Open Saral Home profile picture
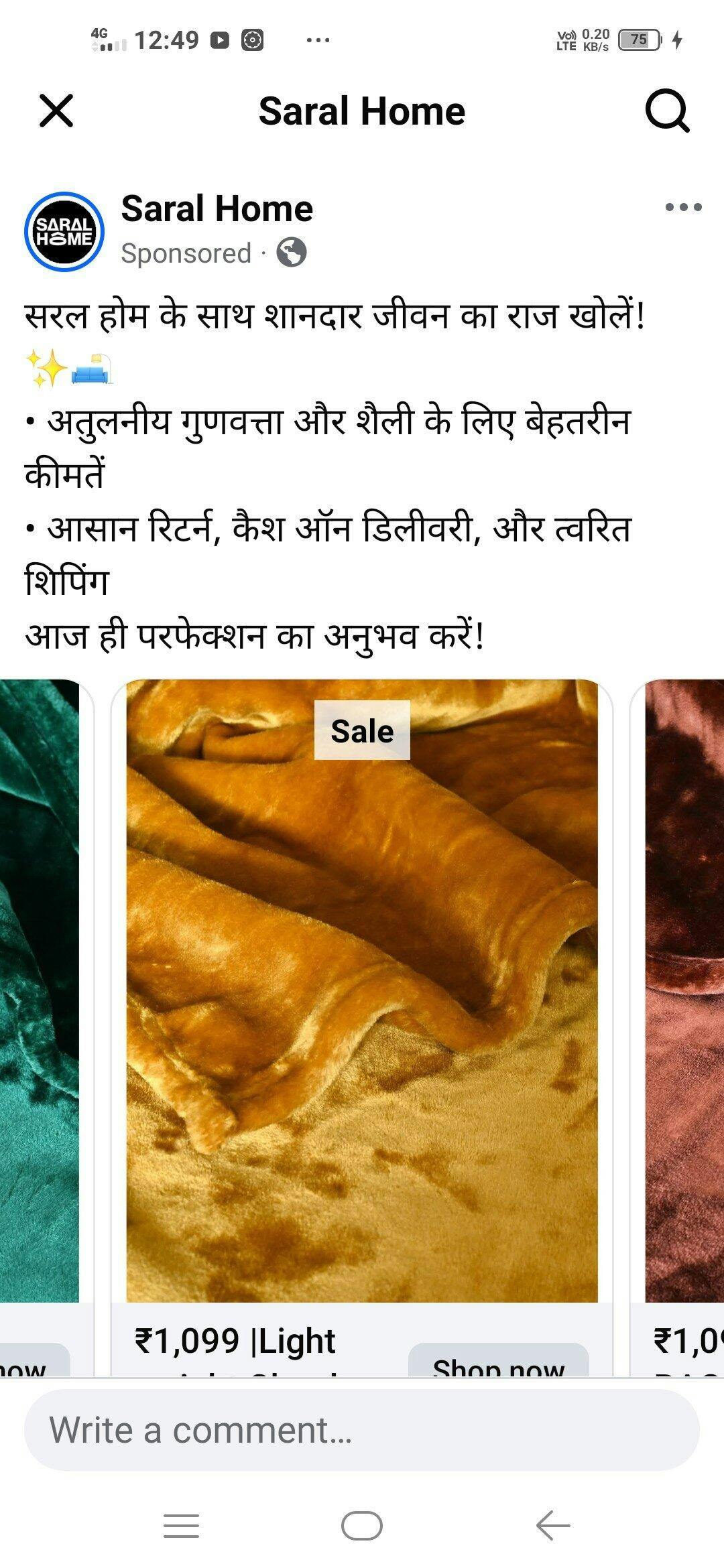Image resolution: width=724 pixels, height=1568 pixels. click(64, 232)
